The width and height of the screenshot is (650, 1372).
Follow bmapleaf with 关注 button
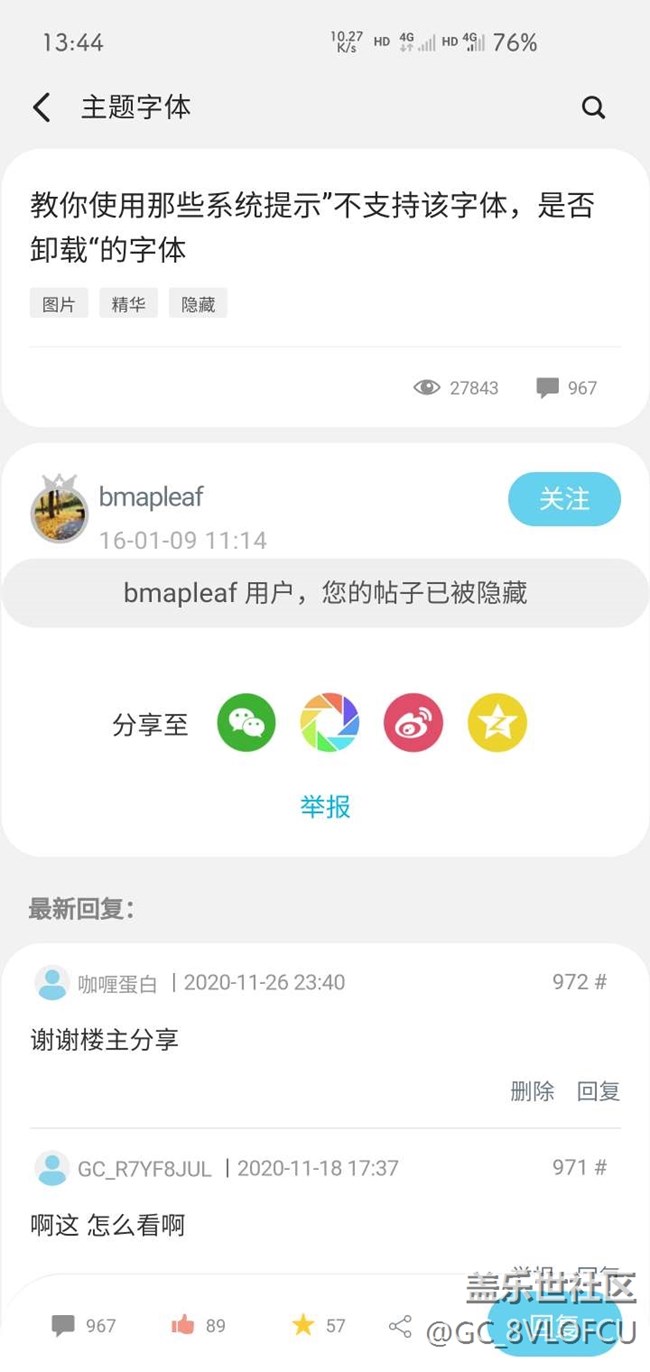pos(564,499)
